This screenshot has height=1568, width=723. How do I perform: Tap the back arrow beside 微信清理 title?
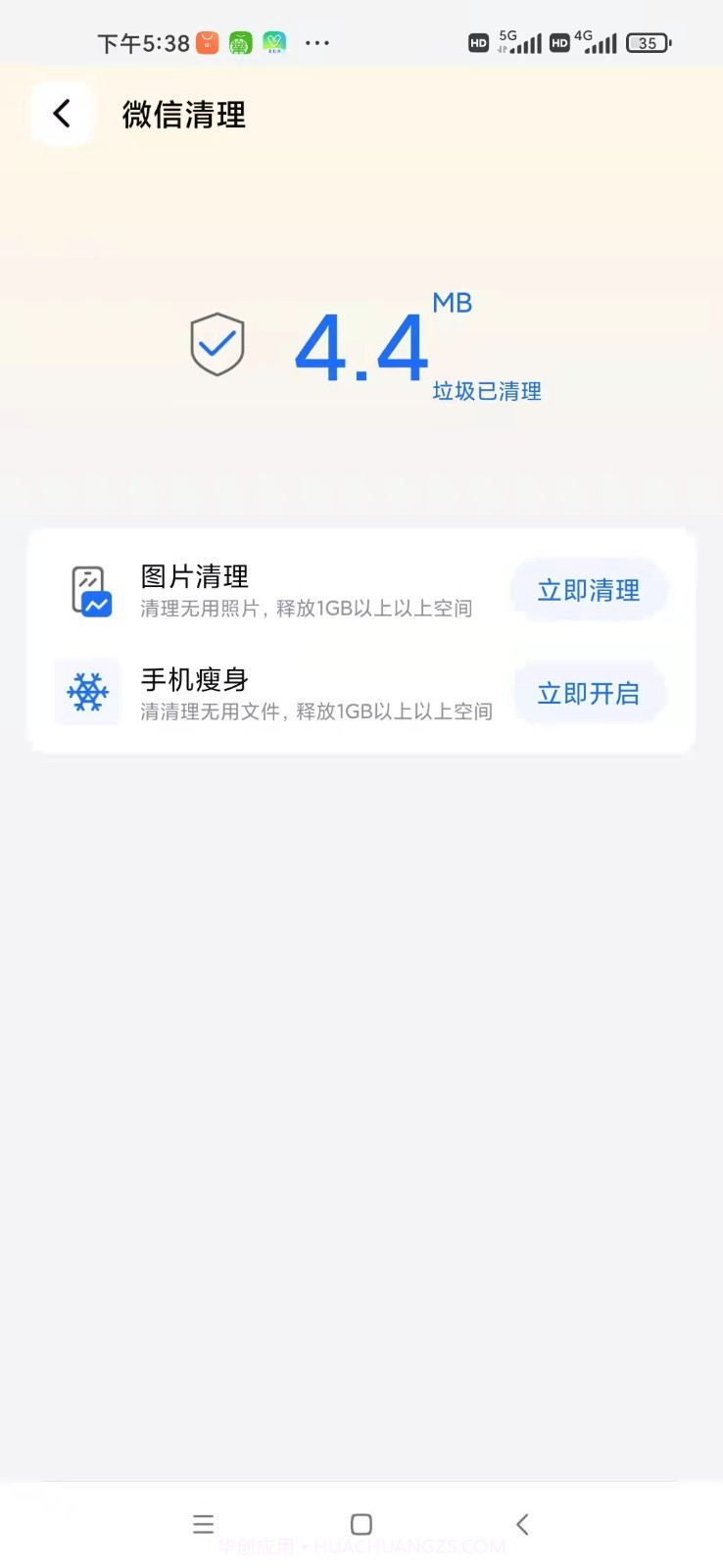(x=61, y=114)
